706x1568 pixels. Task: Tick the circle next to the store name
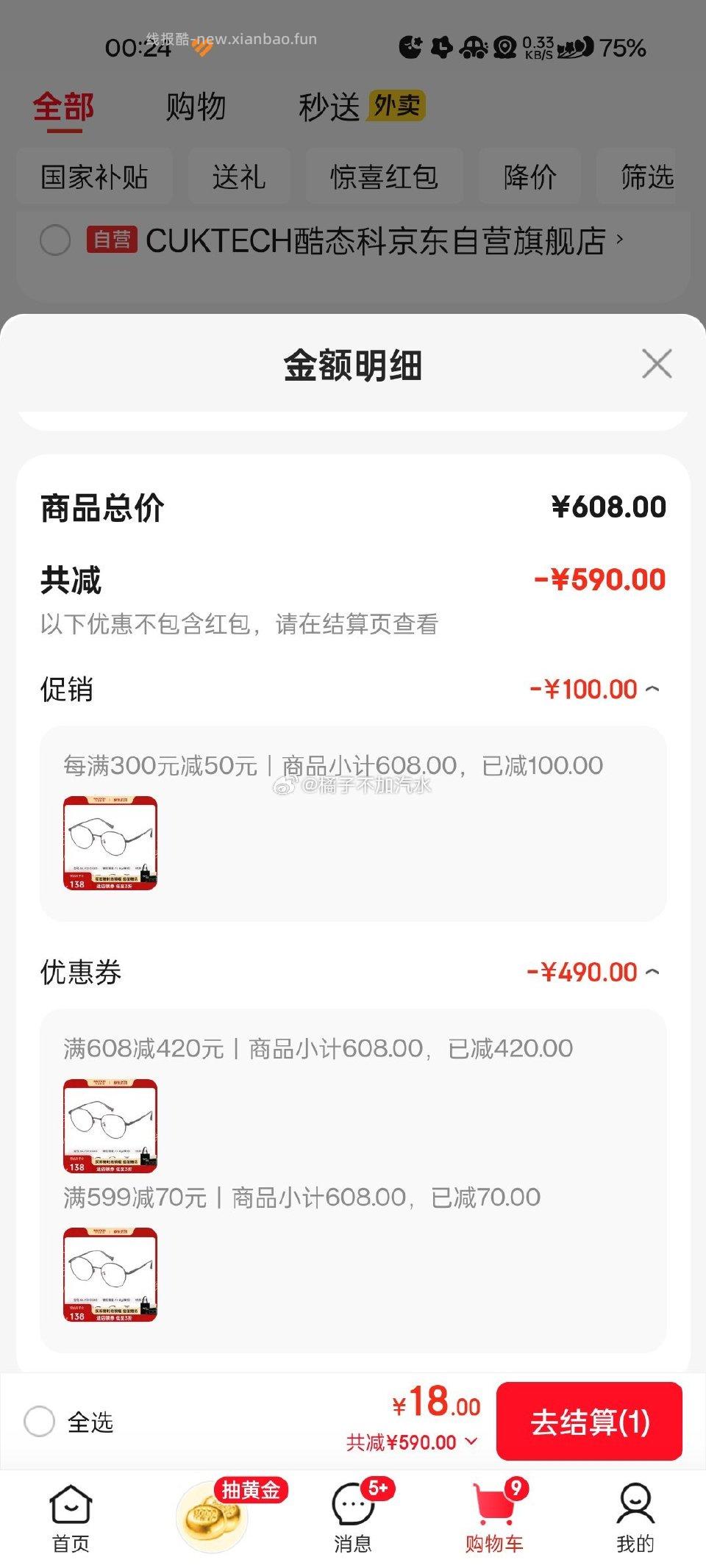55,240
